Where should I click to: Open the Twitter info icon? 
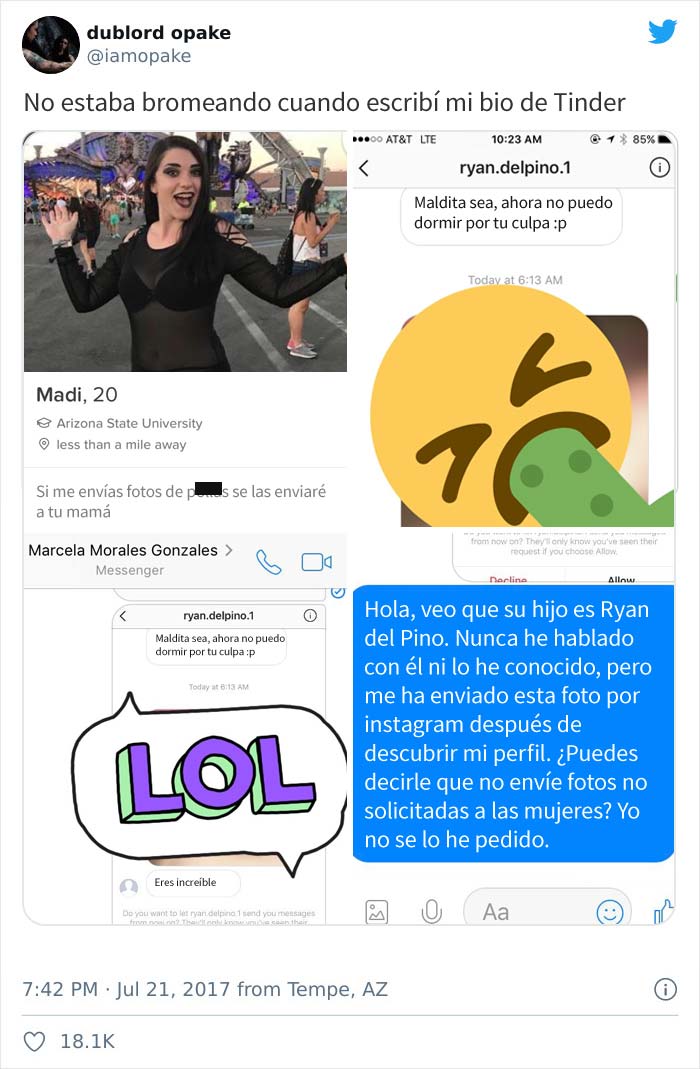(x=665, y=990)
